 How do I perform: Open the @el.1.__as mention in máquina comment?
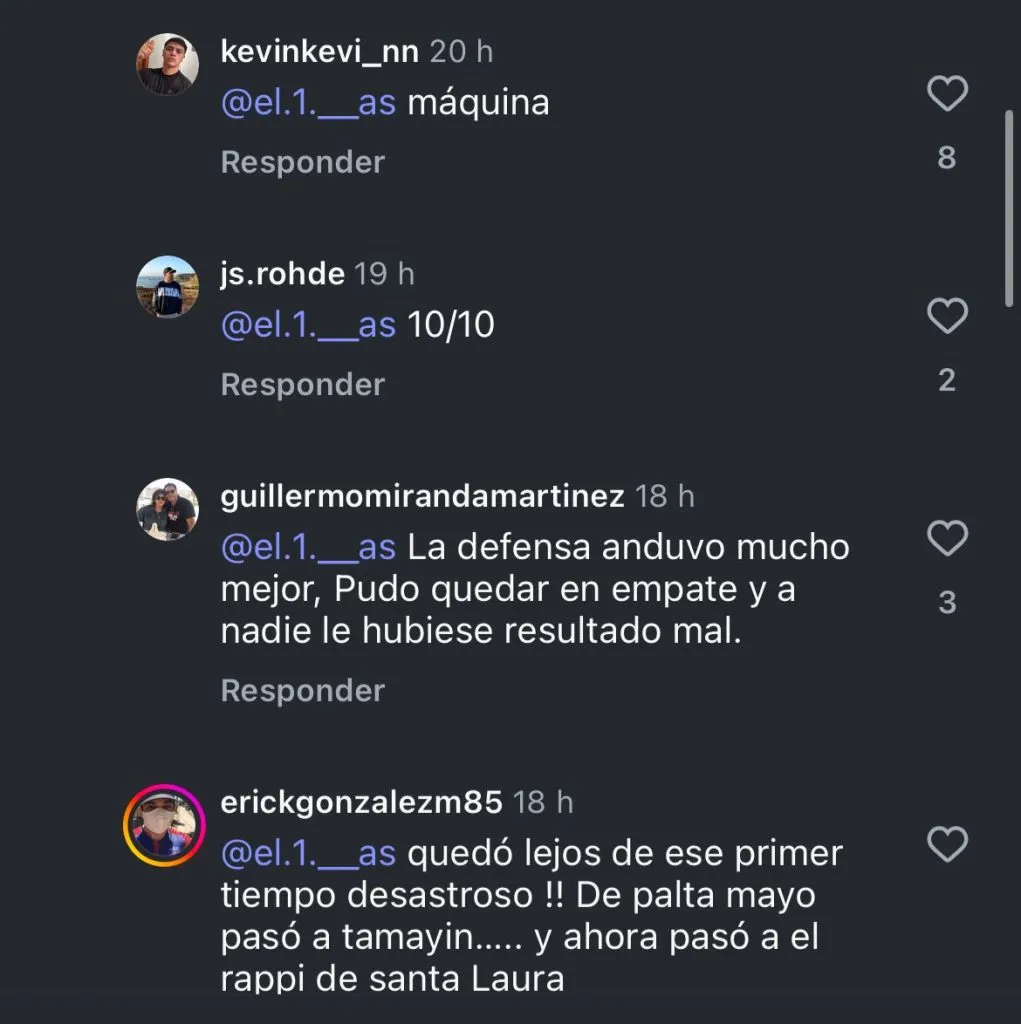(x=308, y=103)
